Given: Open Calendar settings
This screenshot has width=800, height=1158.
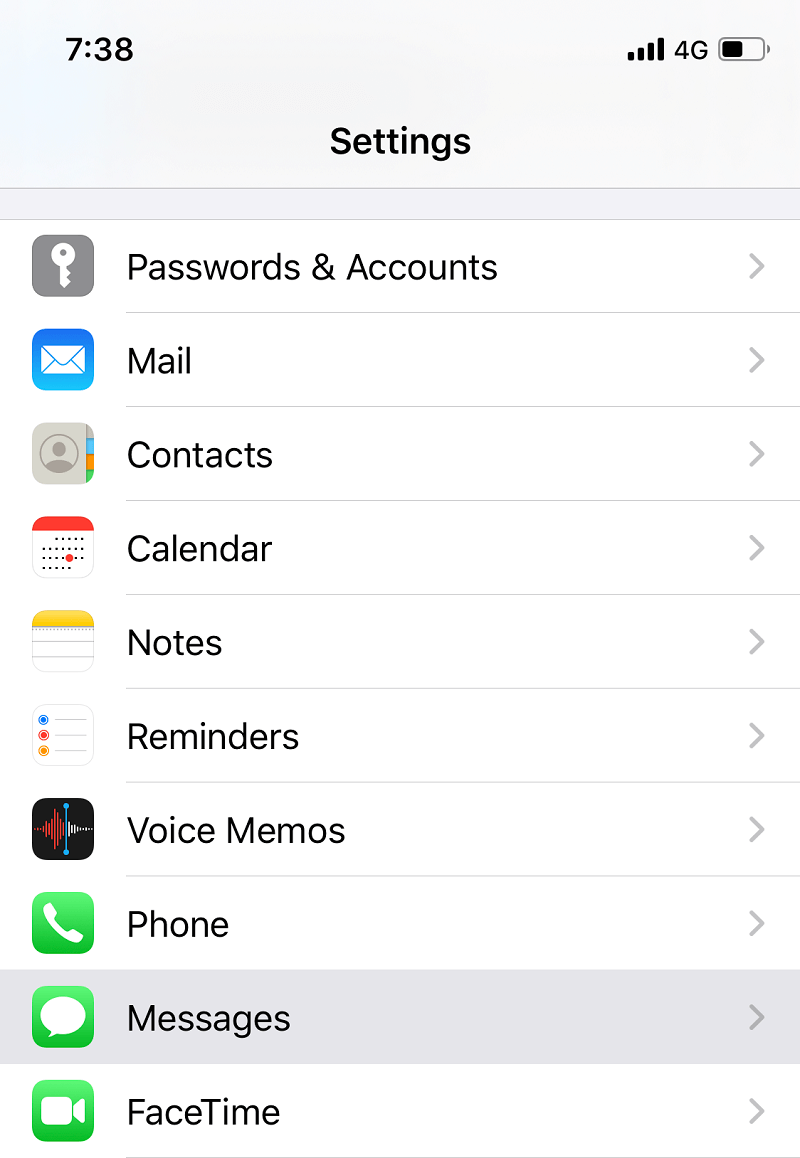Looking at the screenshot, I should pyautogui.click(x=400, y=548).
